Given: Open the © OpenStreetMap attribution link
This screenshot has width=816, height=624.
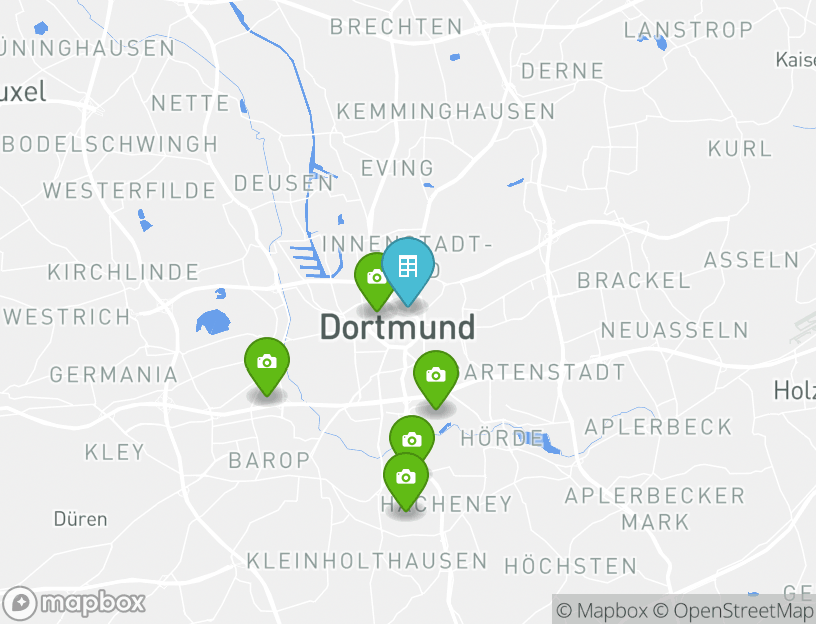Looking at the screenshot, I should [x=733, y=610].
